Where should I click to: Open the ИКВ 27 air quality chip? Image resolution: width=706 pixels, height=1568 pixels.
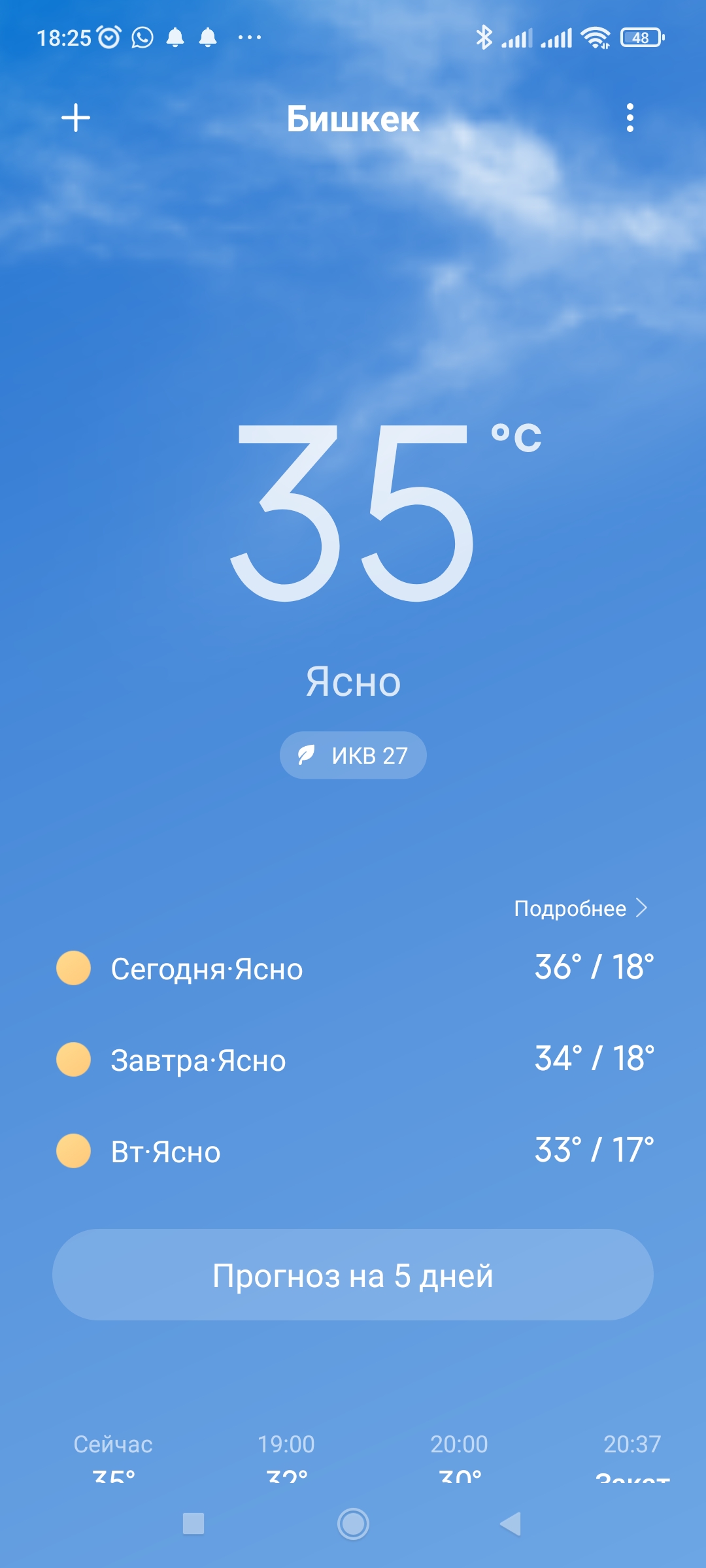(x=353, y=755)
